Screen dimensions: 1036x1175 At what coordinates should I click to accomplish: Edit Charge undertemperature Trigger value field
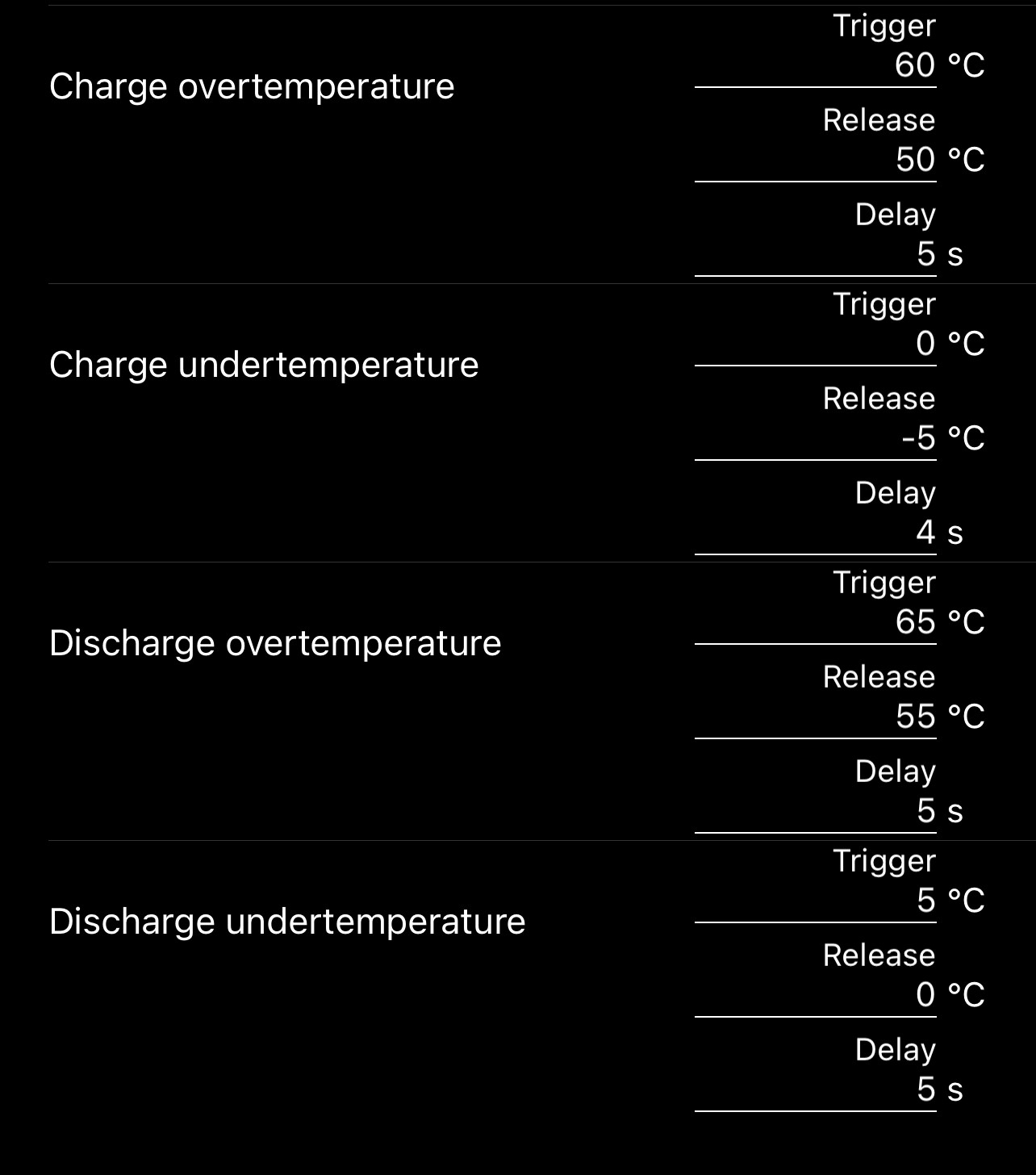(x=815, y=344)
